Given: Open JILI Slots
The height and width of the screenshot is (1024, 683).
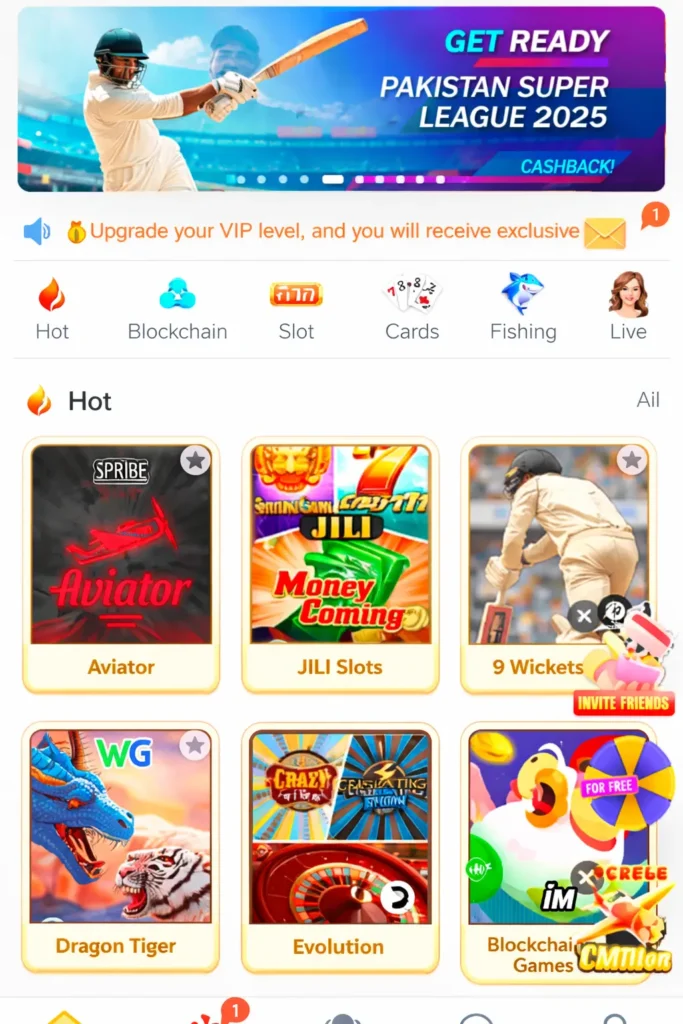Looking at the screenshot, I should [x=340, y=545].
